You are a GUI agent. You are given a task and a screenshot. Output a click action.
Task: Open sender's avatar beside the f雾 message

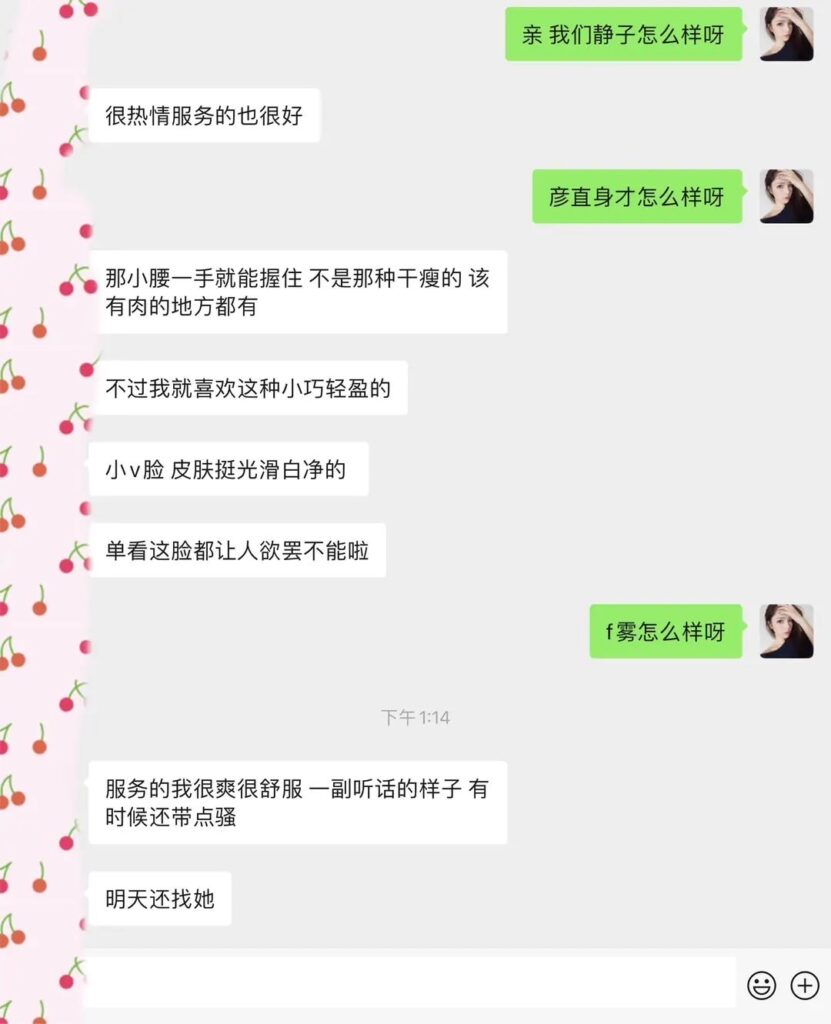pyautogui.click(x=786, y=631)
